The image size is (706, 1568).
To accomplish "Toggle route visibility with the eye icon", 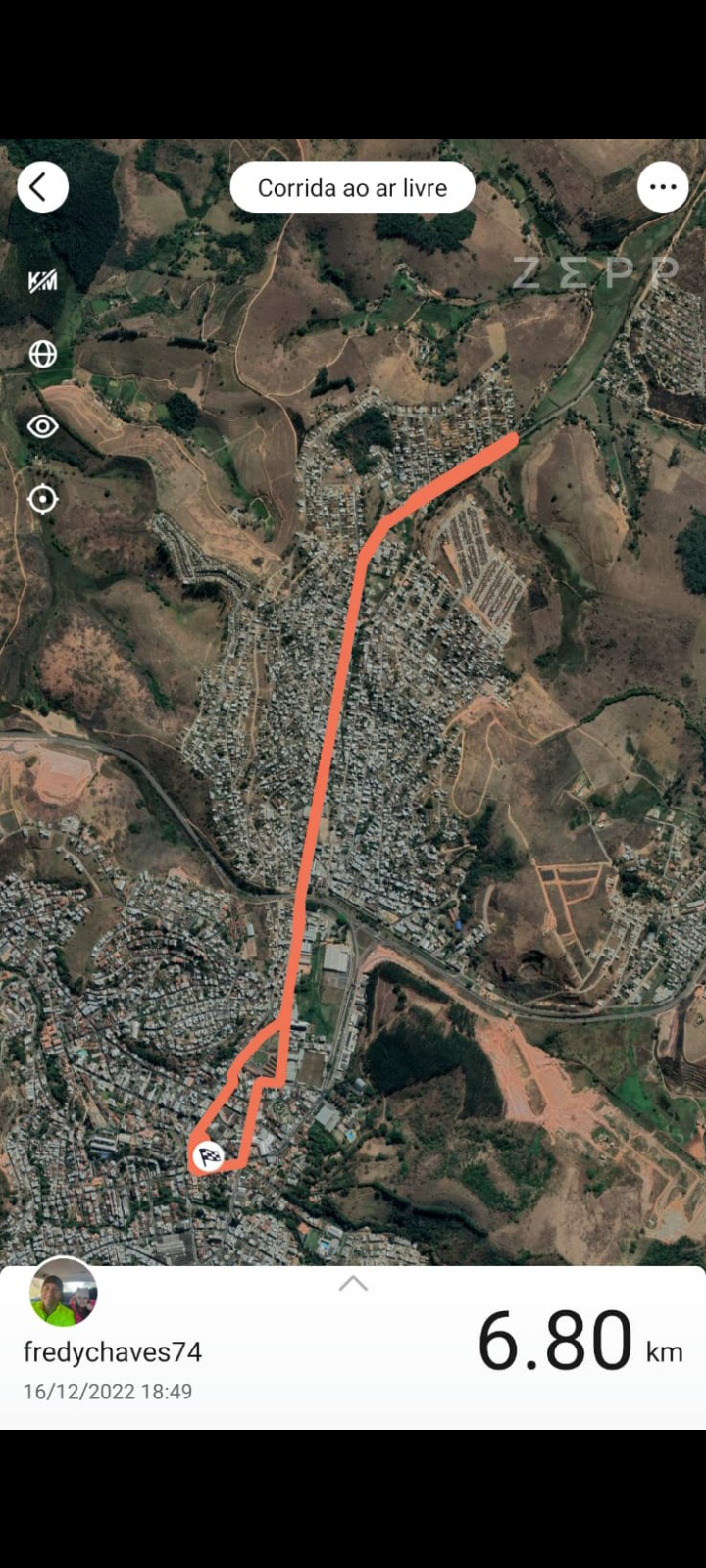I will [x=42, y=426].
